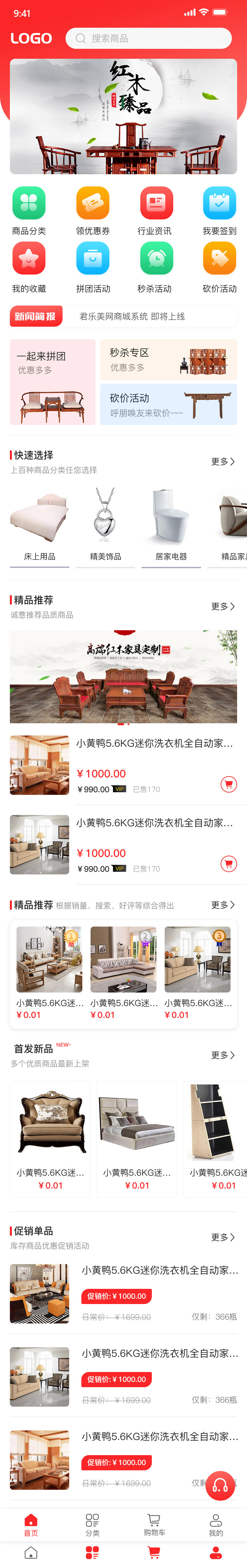Switch to the 分类 tab

click(92, 1525)
